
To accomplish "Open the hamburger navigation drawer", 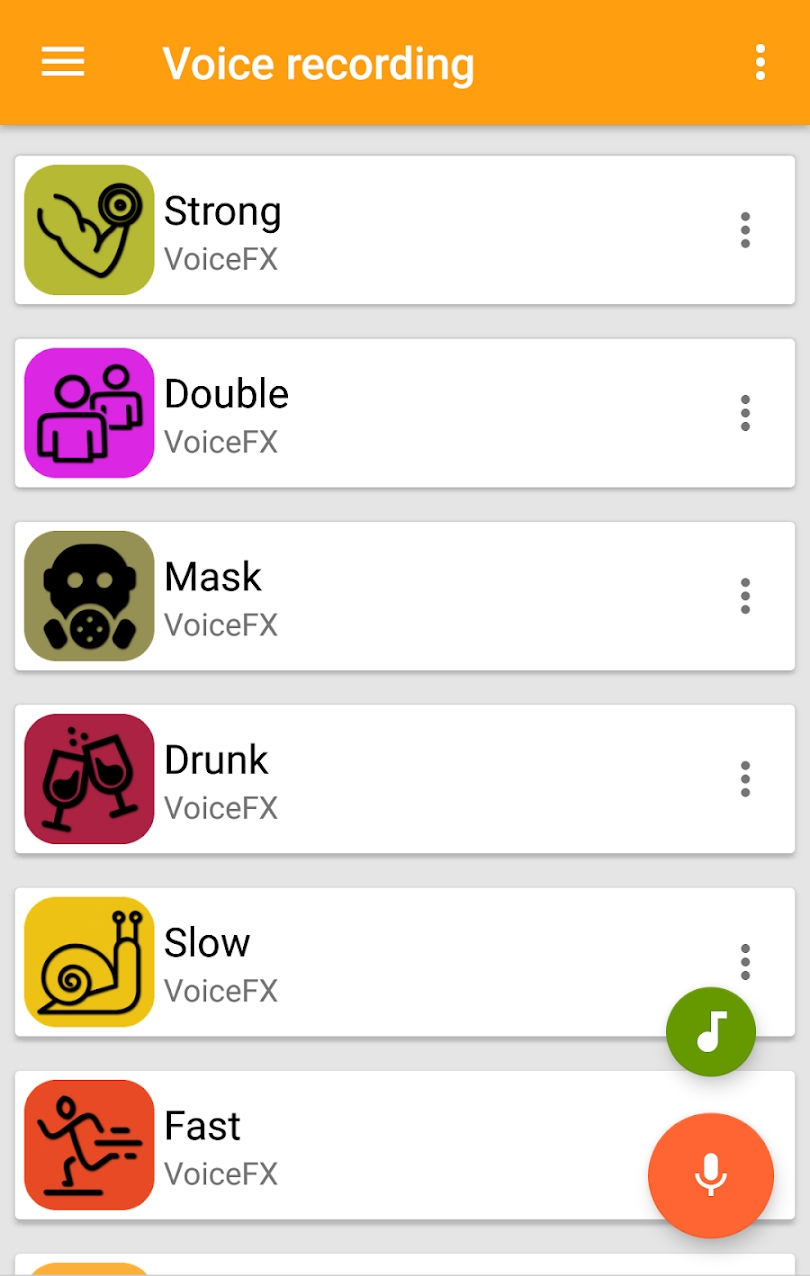I will pos(63,62).
